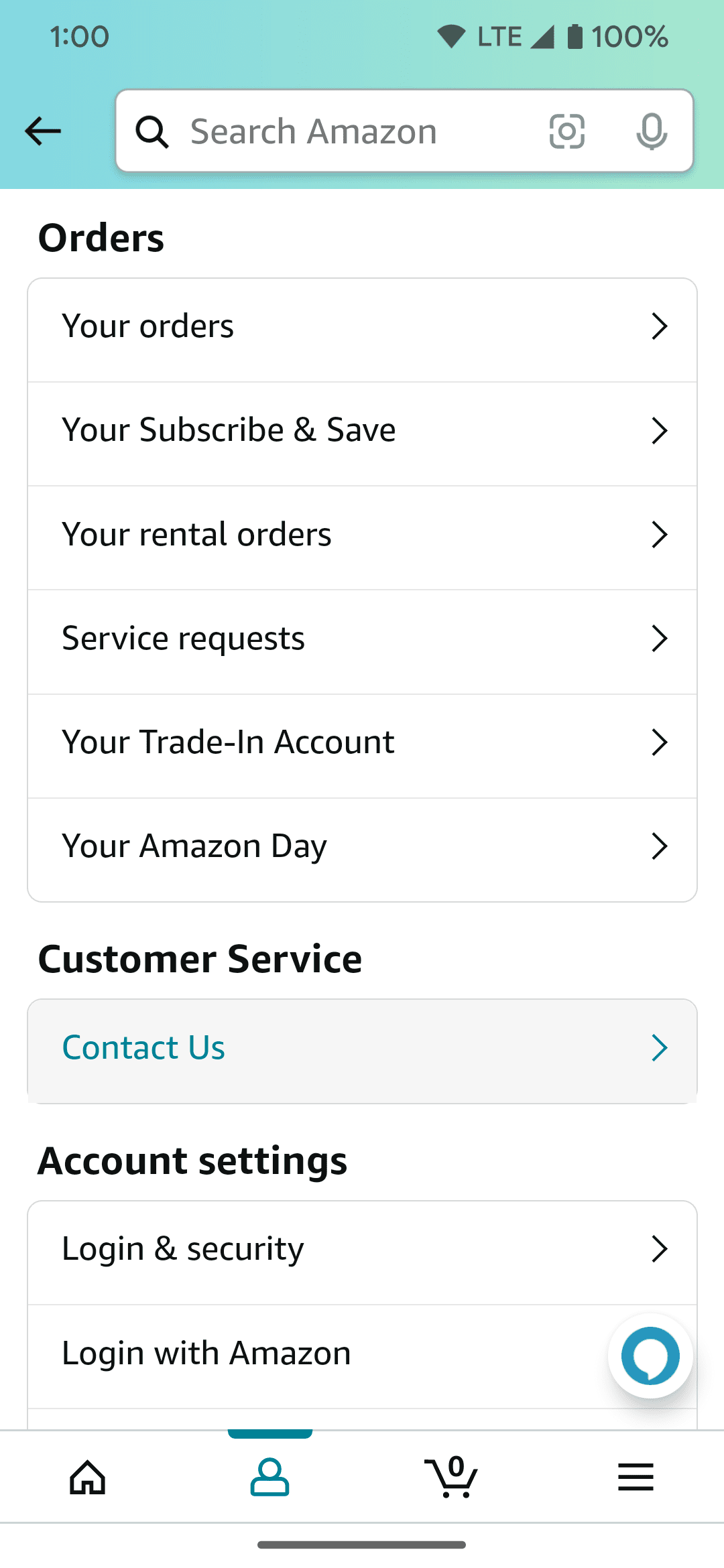View Your Subscribe & Save
Image resolution: width=724 pixels, height=1568 pixels.
pos(362,431)
